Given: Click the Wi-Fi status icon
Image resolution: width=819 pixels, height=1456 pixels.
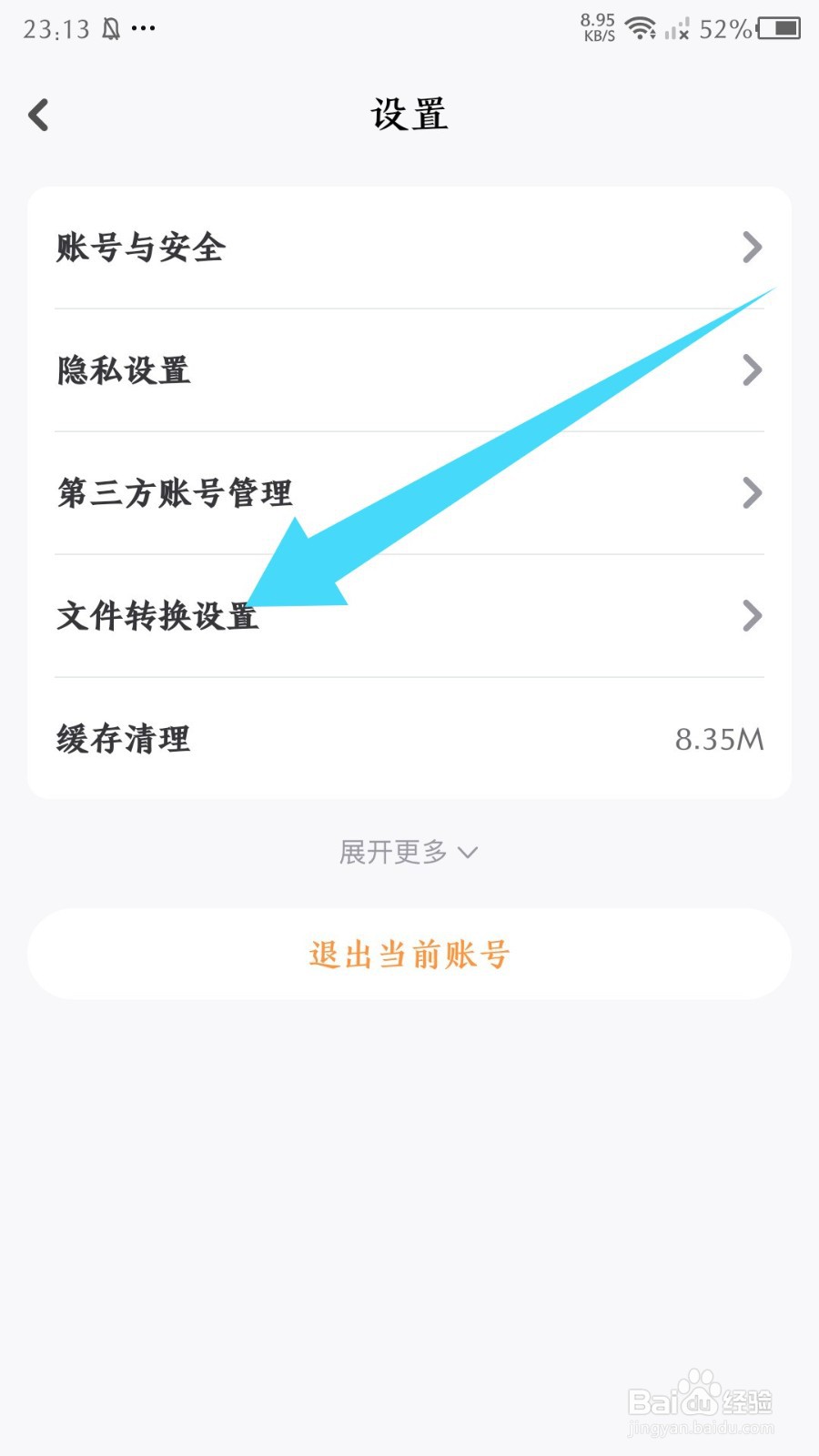Looking at the screenshot, I should click(642, 27).
